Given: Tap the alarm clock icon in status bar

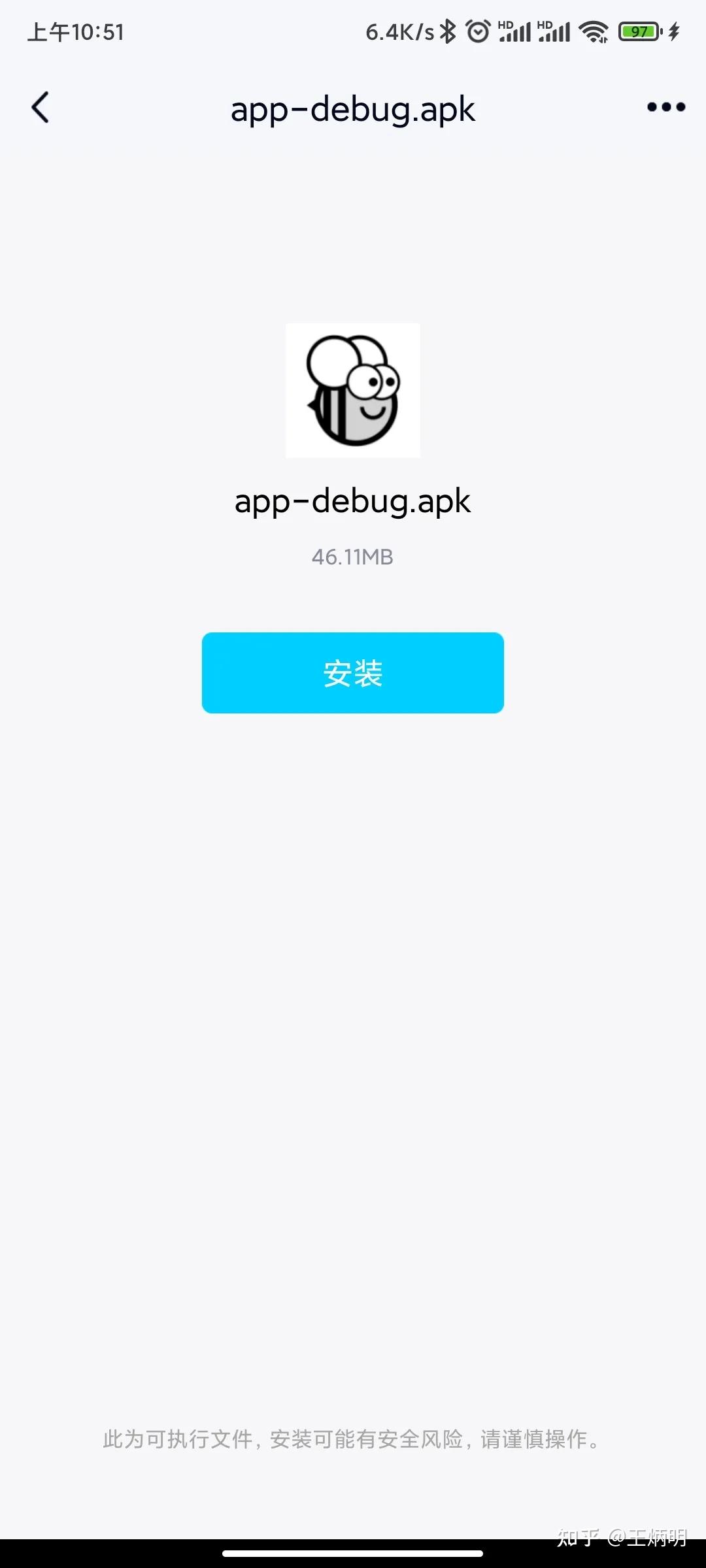Looking at the screenshot, I should pyautogui.click(x=477, y=31).
